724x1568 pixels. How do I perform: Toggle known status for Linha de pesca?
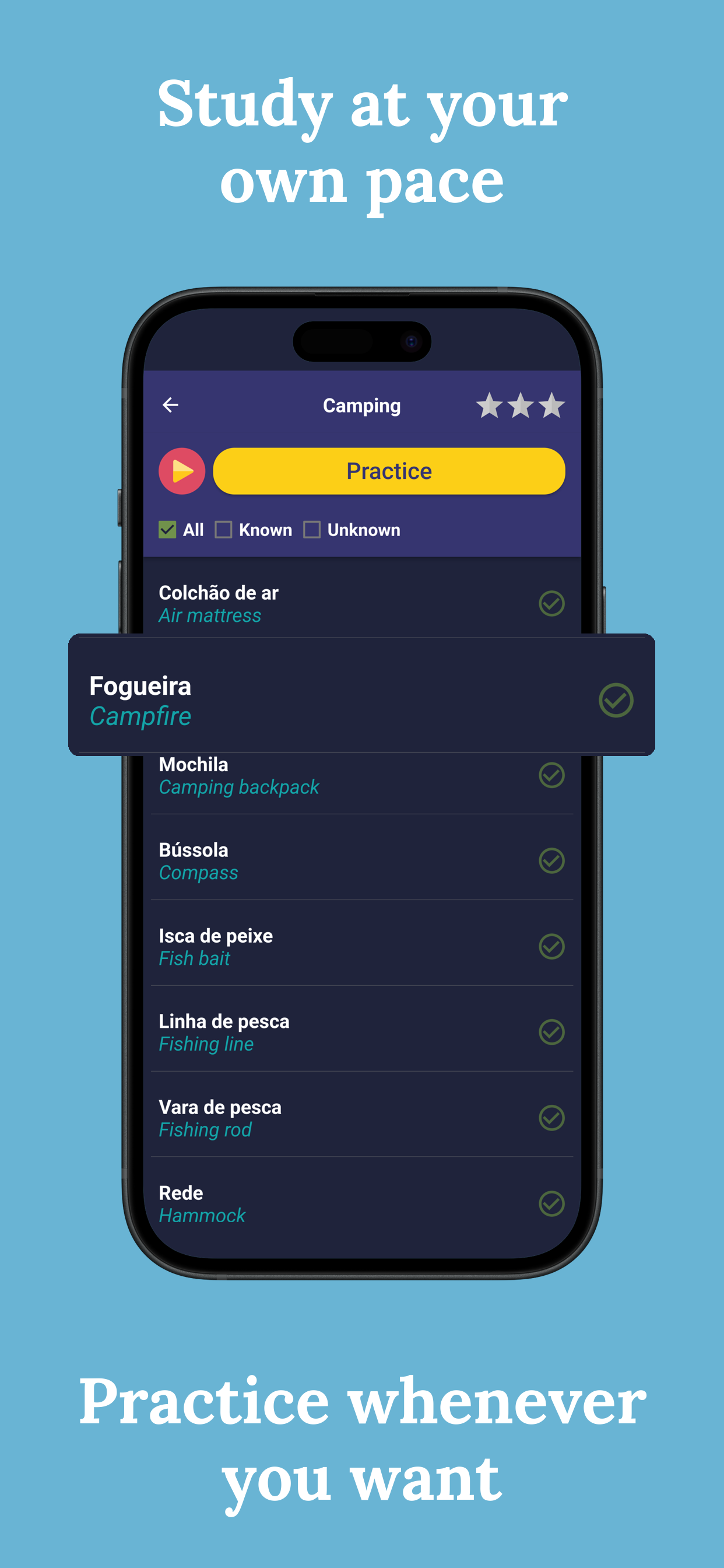551,1032
